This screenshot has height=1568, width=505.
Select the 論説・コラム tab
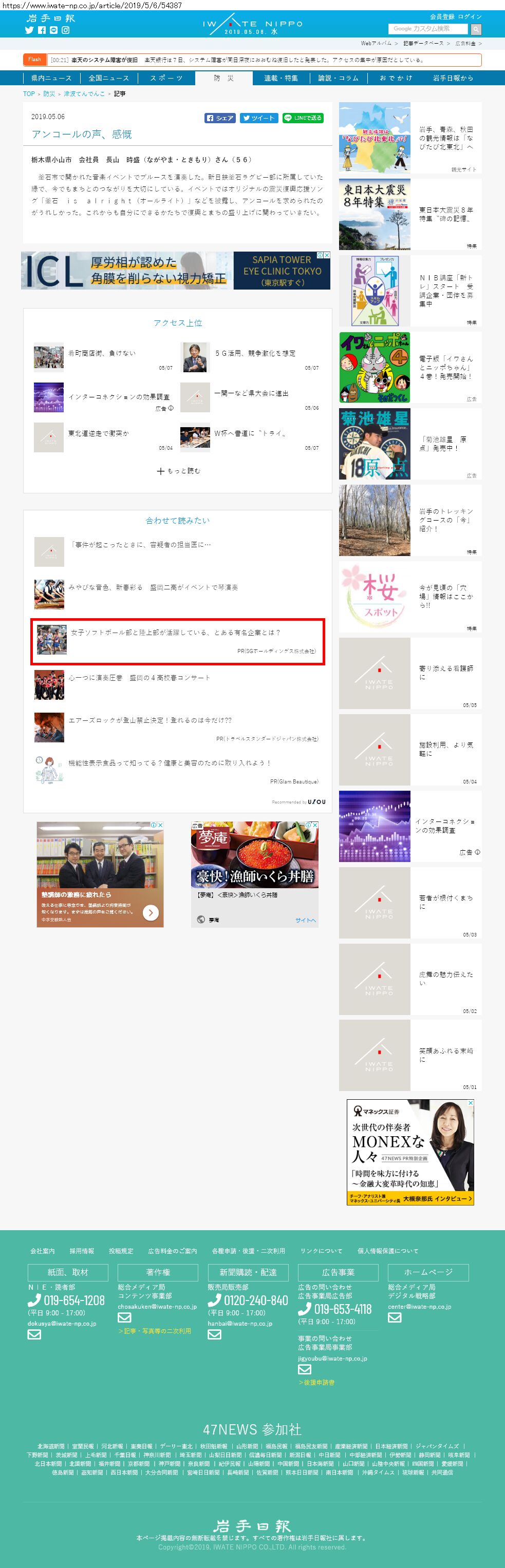(x=338, y=78)
